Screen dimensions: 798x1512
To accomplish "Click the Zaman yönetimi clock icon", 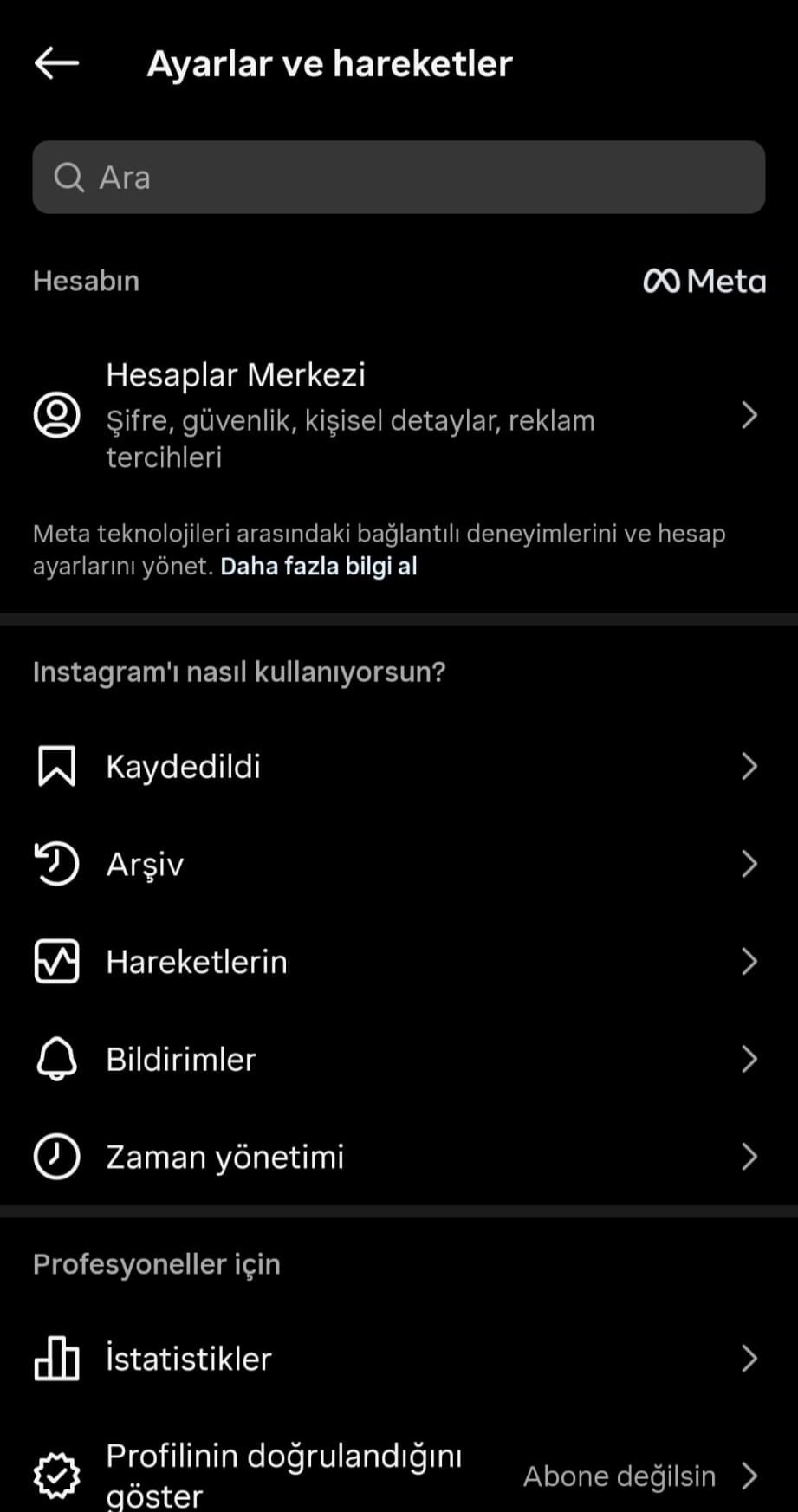I will [x=56, y=1156].
